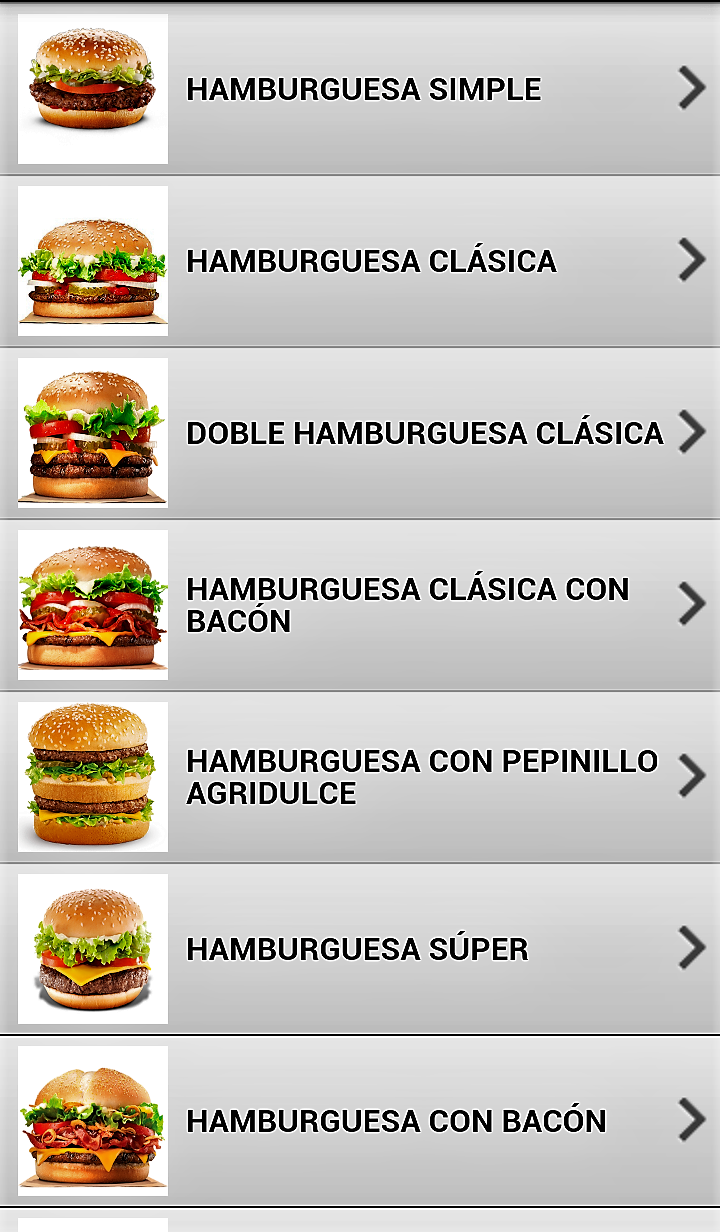Choose Hamburguesa Clásica con Bacón
Screen dimensions: 720x1232
coord(360,605)
